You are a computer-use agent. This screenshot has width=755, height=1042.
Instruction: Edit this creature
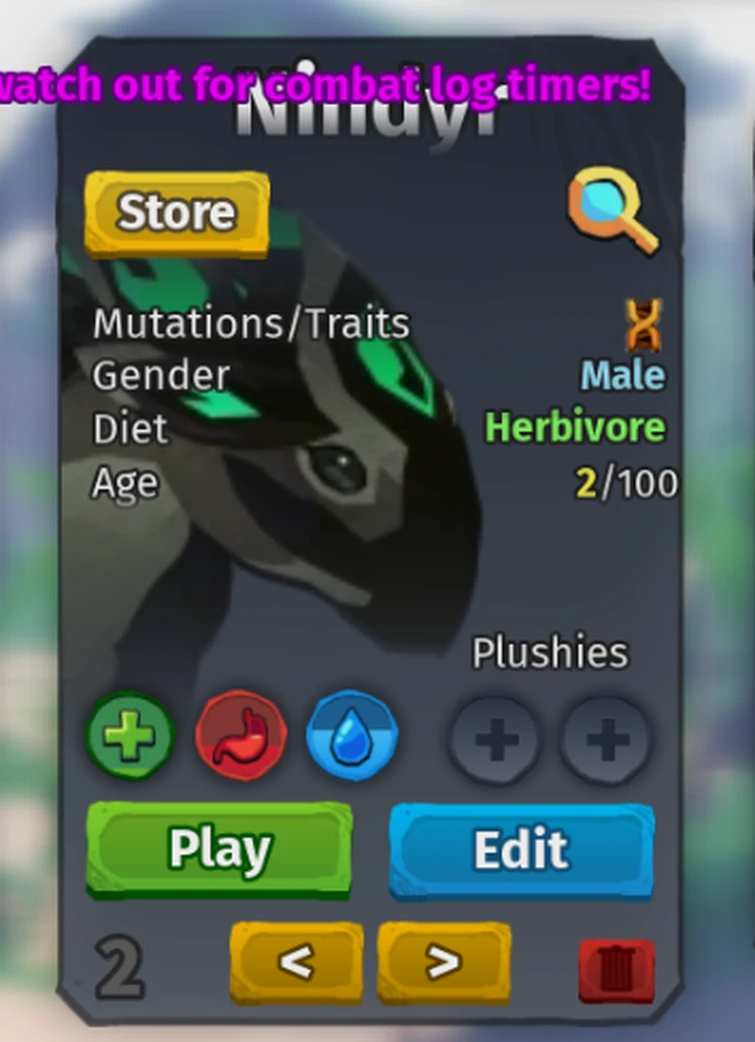[521, 850]
